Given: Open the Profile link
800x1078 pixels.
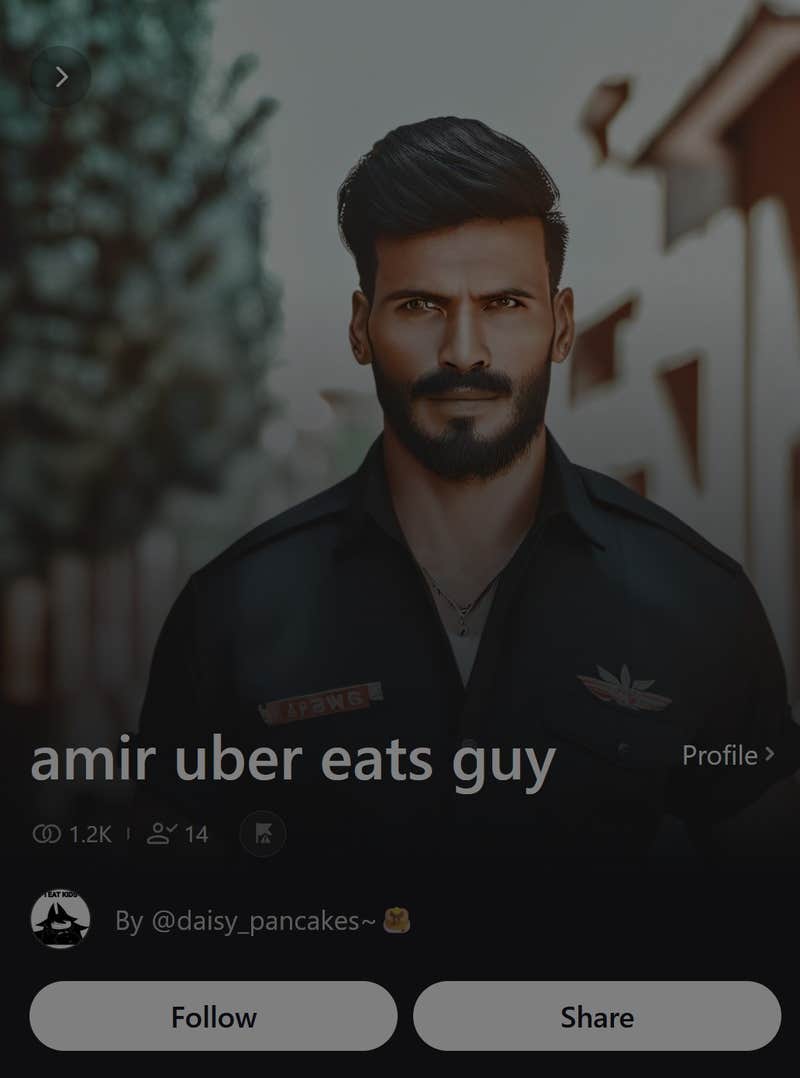Looking at the screenshot, I should coord(719,756).
